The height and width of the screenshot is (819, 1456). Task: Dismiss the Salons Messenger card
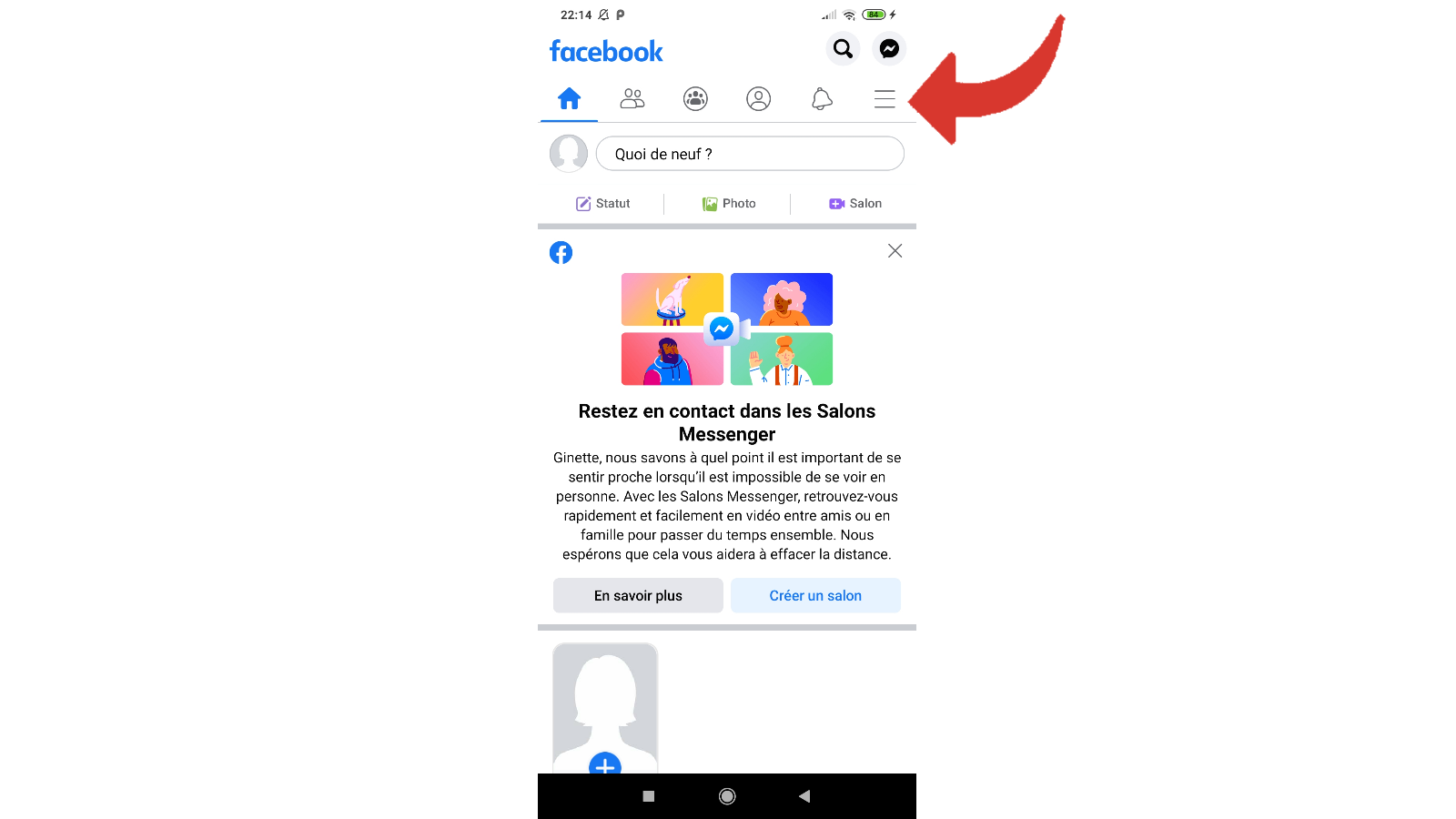point(895,251)
